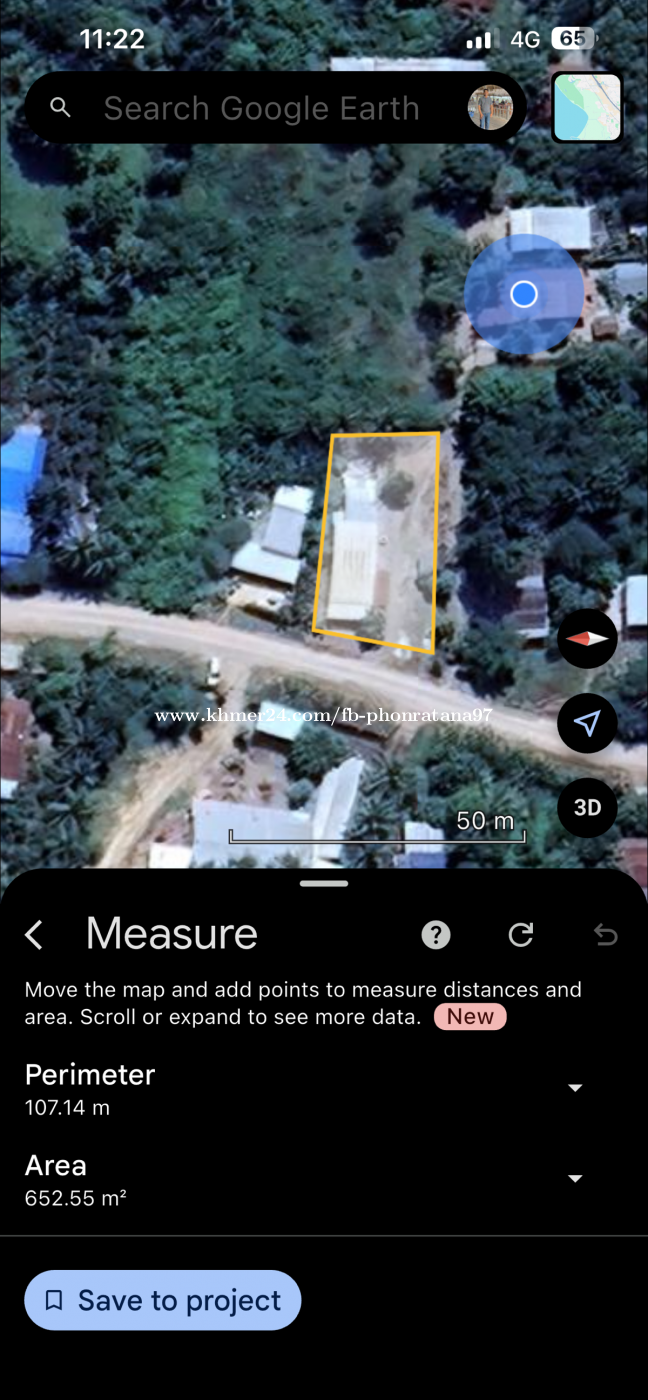Image resolution: width=648 pixels, height=1400 pixels.
Task: Go back from the Measure panel
Action: point(34,935)
